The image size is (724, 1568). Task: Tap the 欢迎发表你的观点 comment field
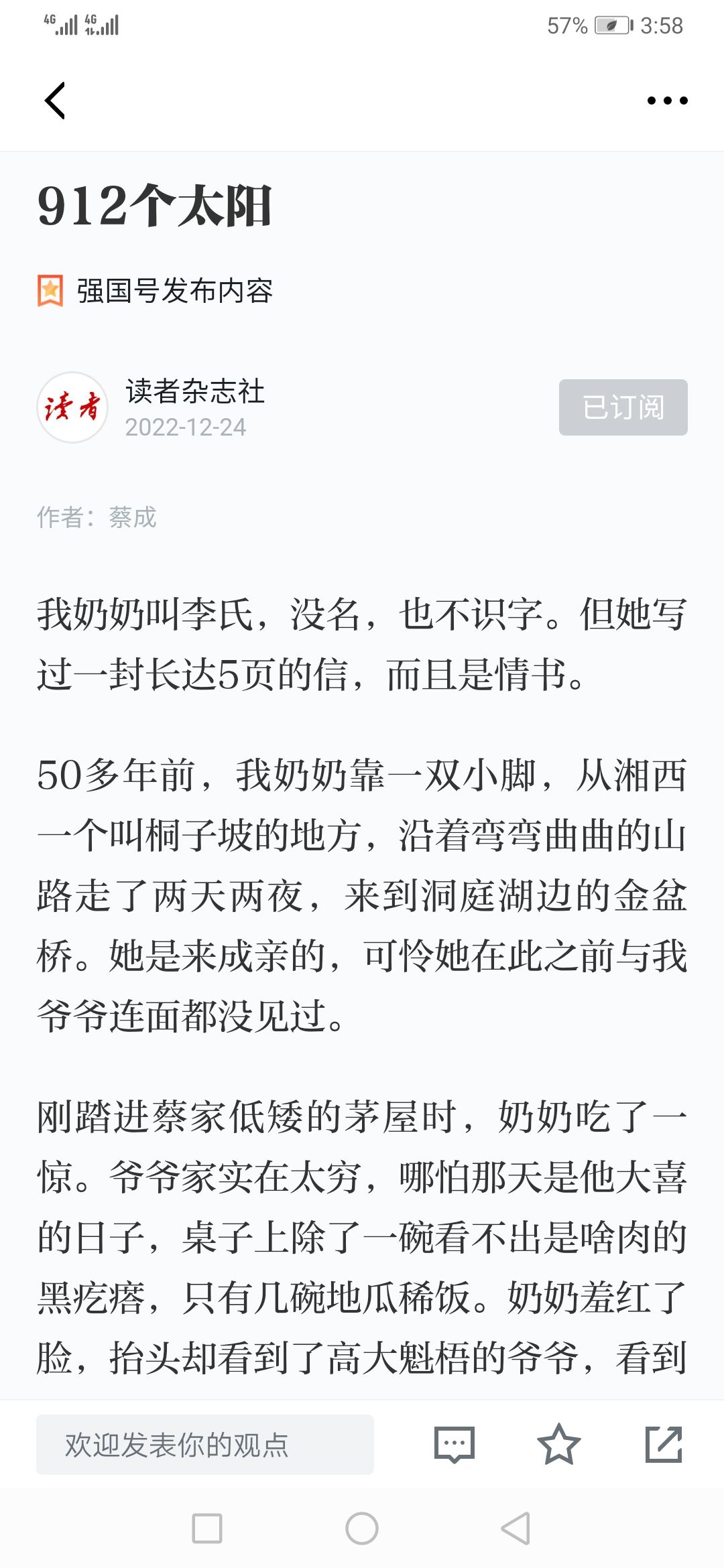point(204,1445)
